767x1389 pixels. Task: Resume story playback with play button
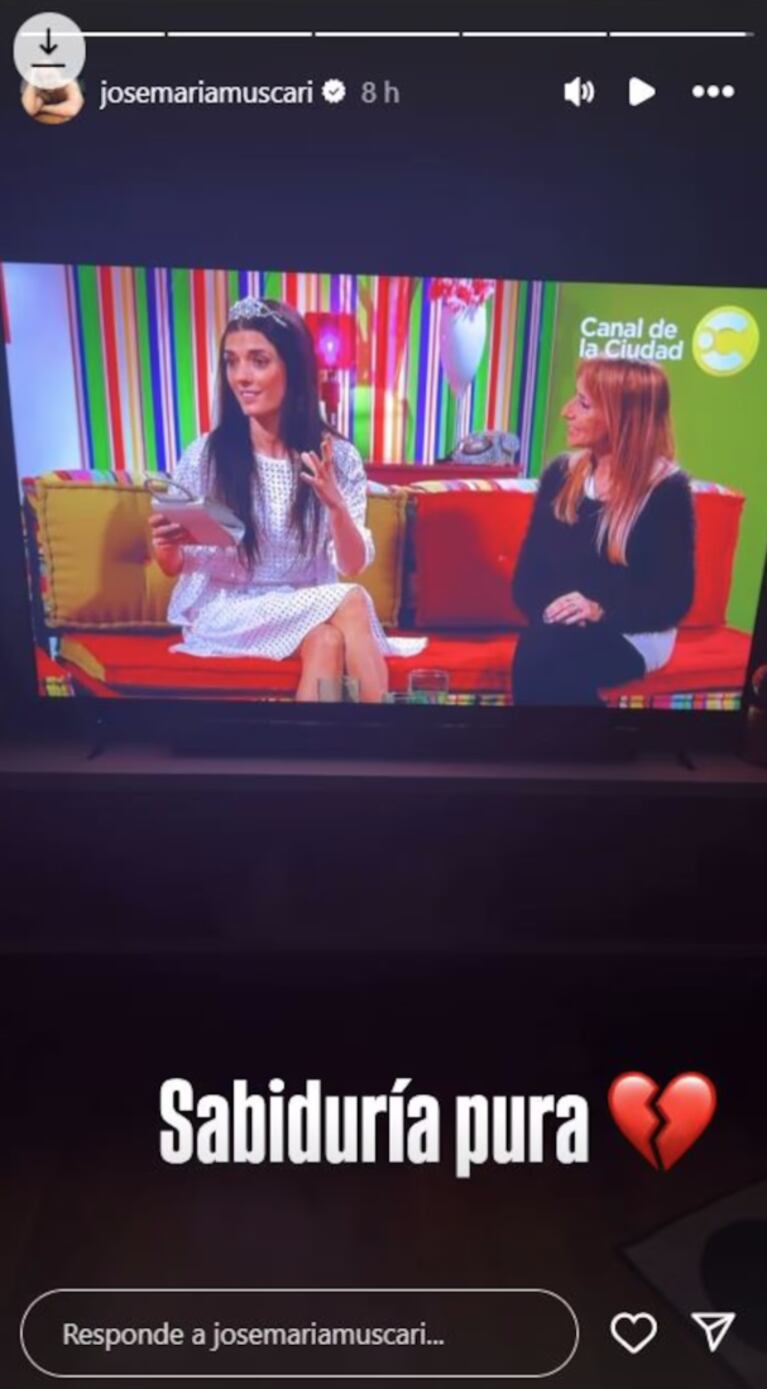[641, 93]
